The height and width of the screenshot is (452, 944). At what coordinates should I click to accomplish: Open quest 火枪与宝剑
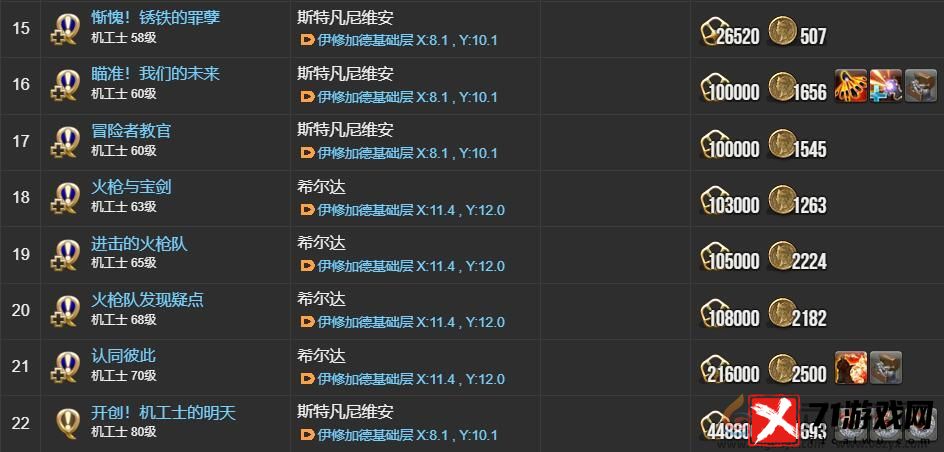pyautogui.click(x=131, y=186)
